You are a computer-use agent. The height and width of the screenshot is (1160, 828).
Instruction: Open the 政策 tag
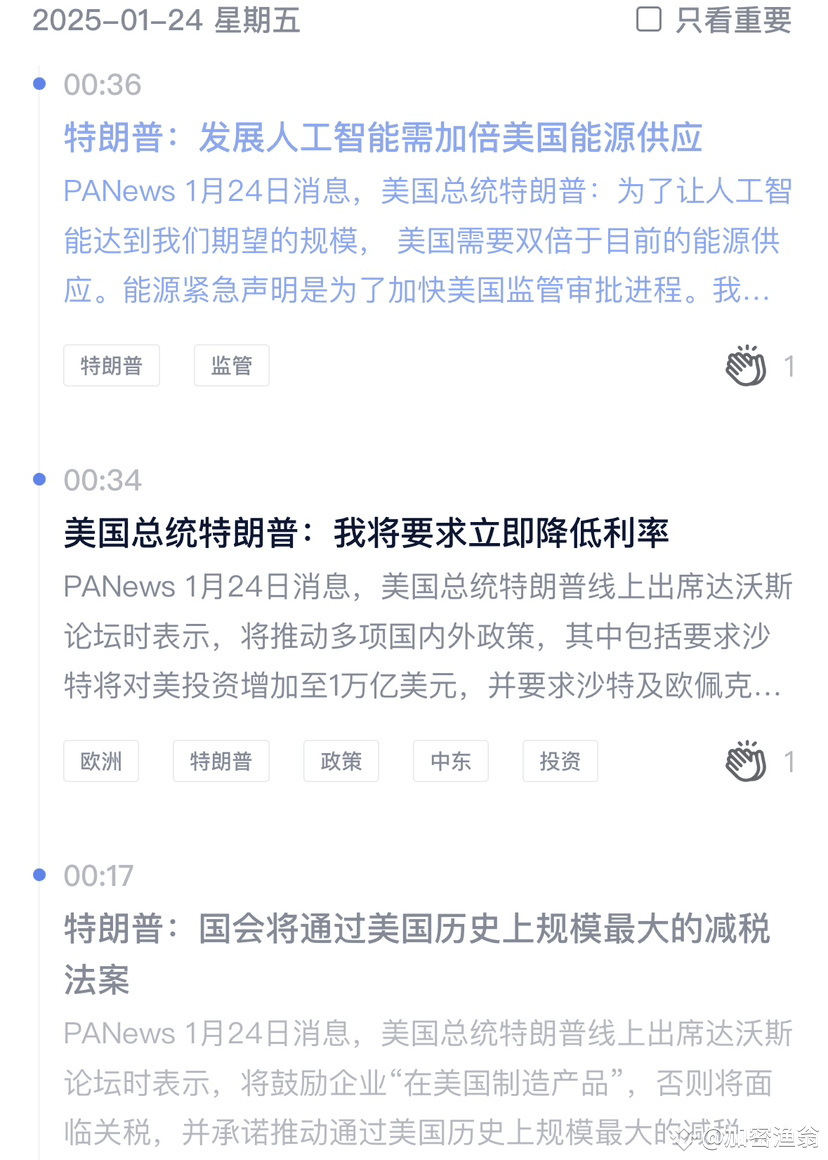coord(341,762)
